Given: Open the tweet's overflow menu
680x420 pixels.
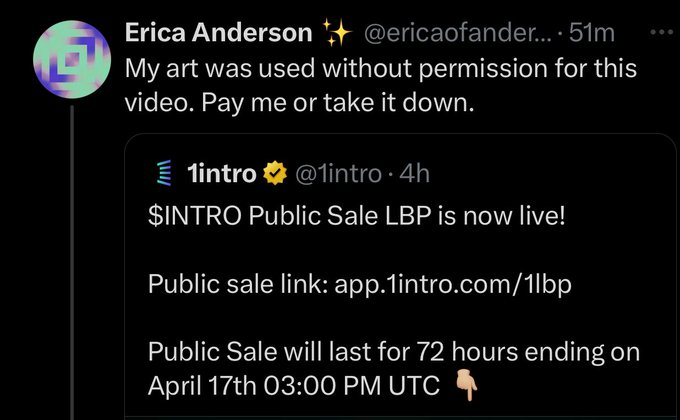Looking at the screenshot, I should pos(660,32).
